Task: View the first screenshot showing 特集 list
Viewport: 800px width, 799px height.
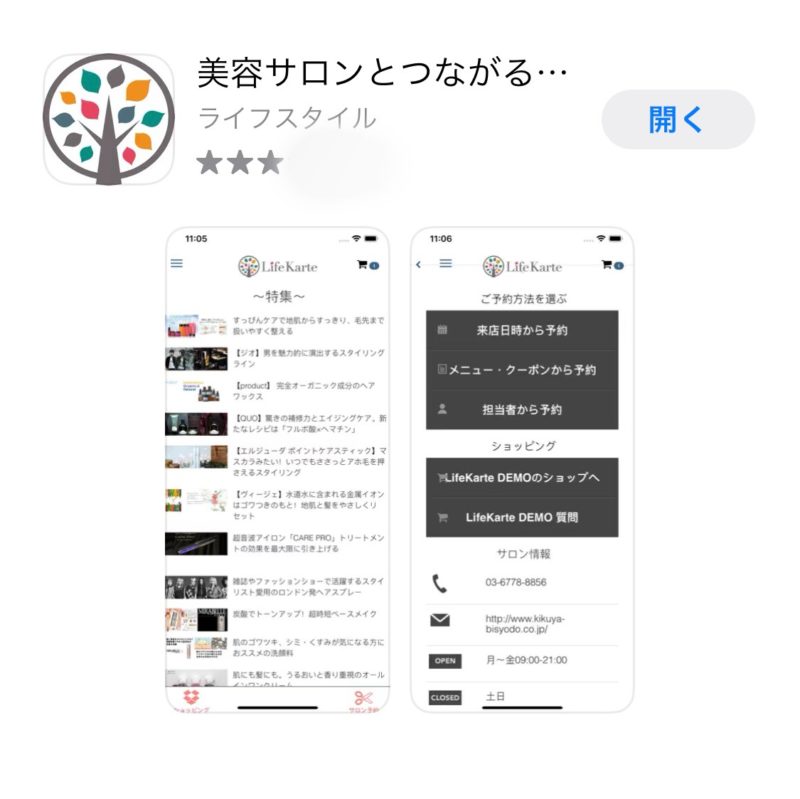Action: click(277, 470)
